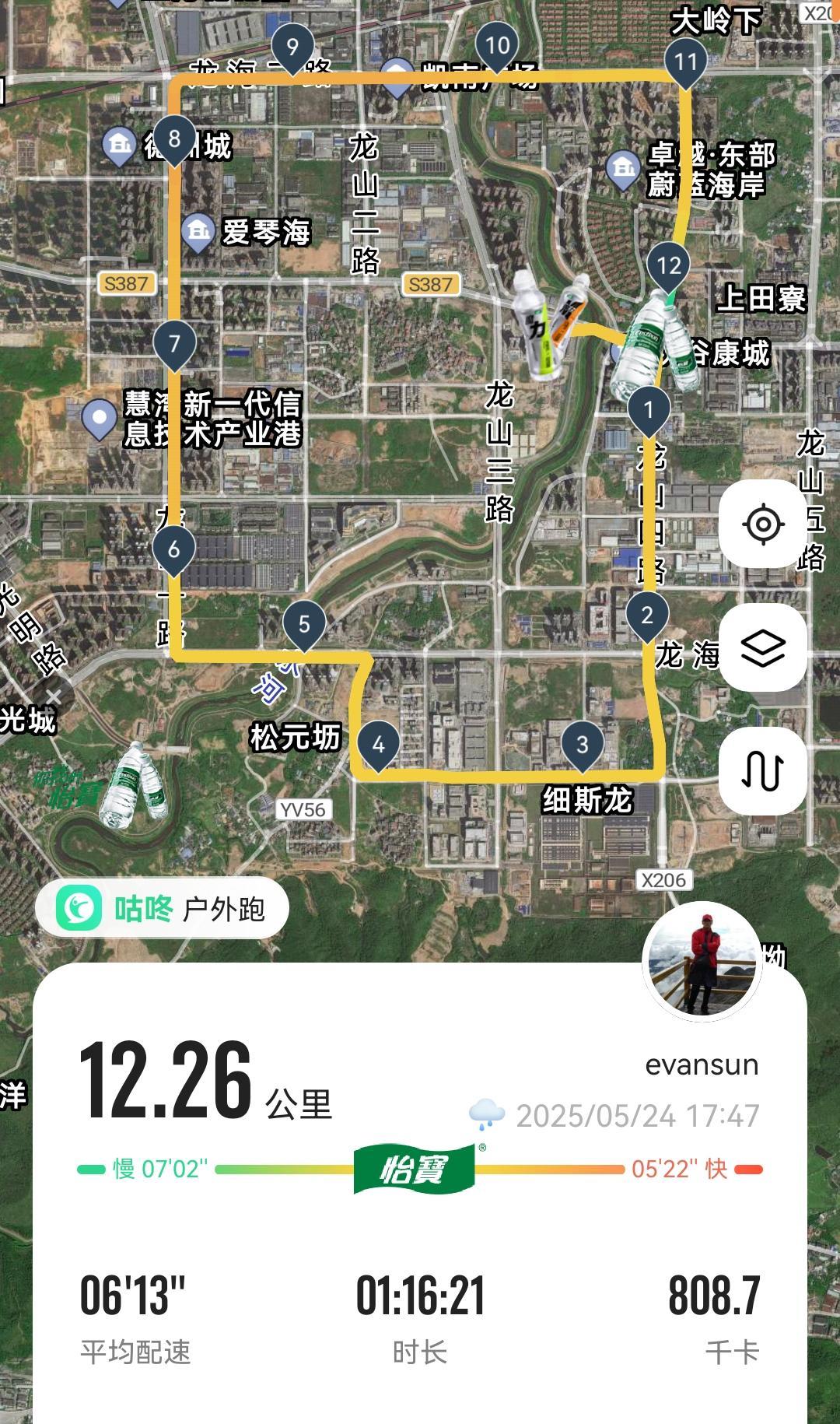This screenshot has height=1424, width=840.
Task: Open evansun's profile avatar
Action: point(702,962)
